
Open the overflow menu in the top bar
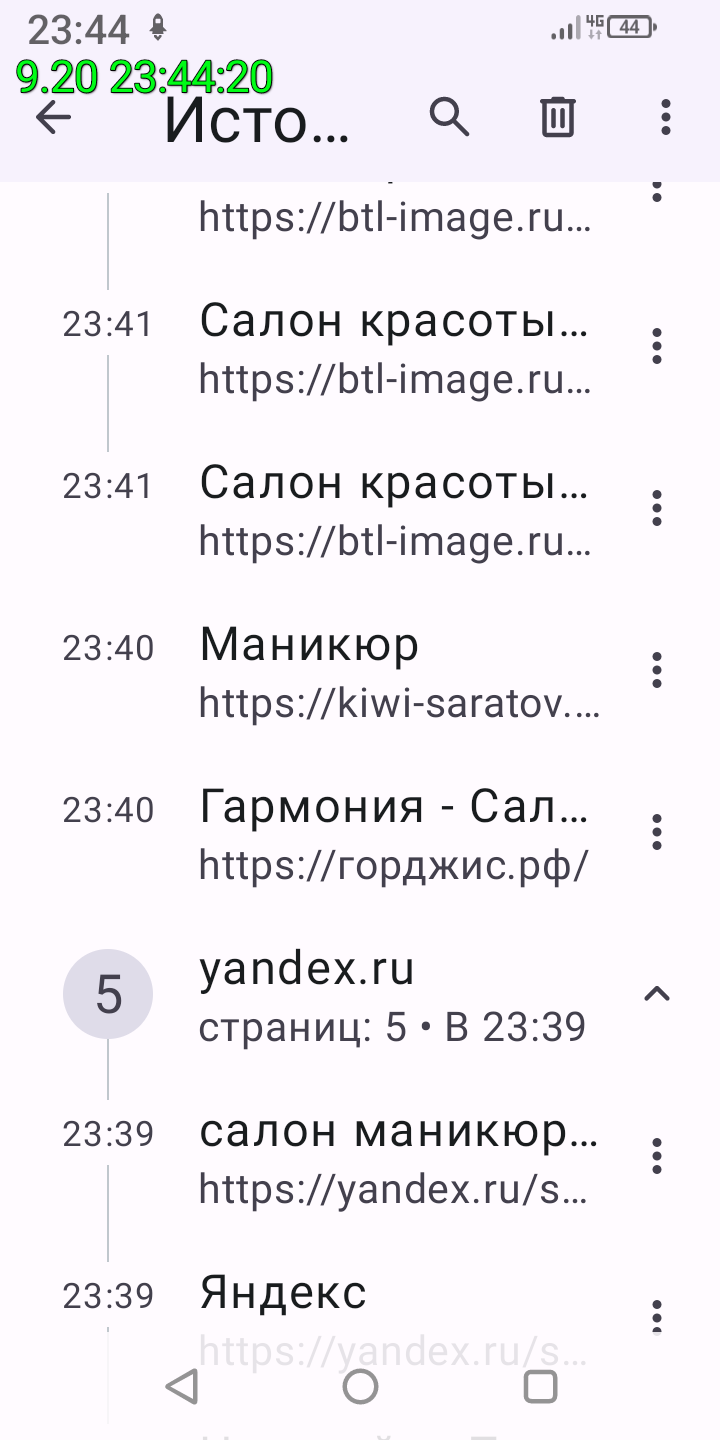tap(666, 118)
